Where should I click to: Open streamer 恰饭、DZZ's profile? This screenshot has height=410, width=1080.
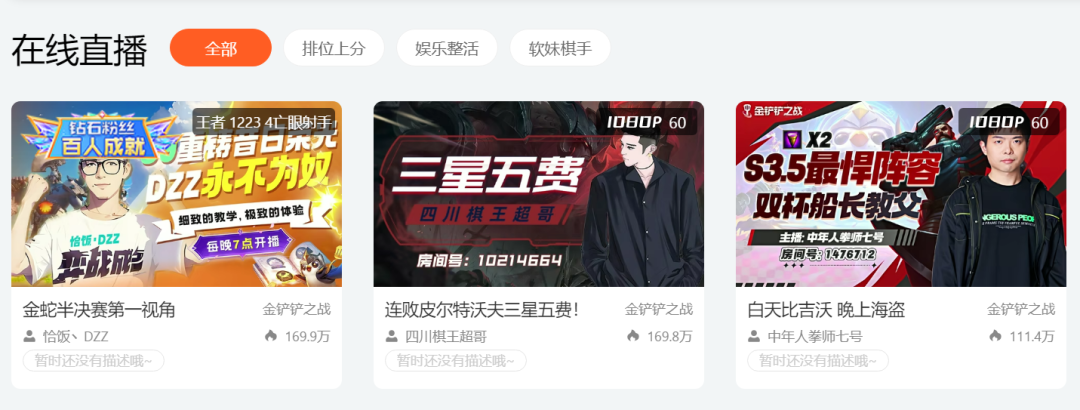click(75, 336)
